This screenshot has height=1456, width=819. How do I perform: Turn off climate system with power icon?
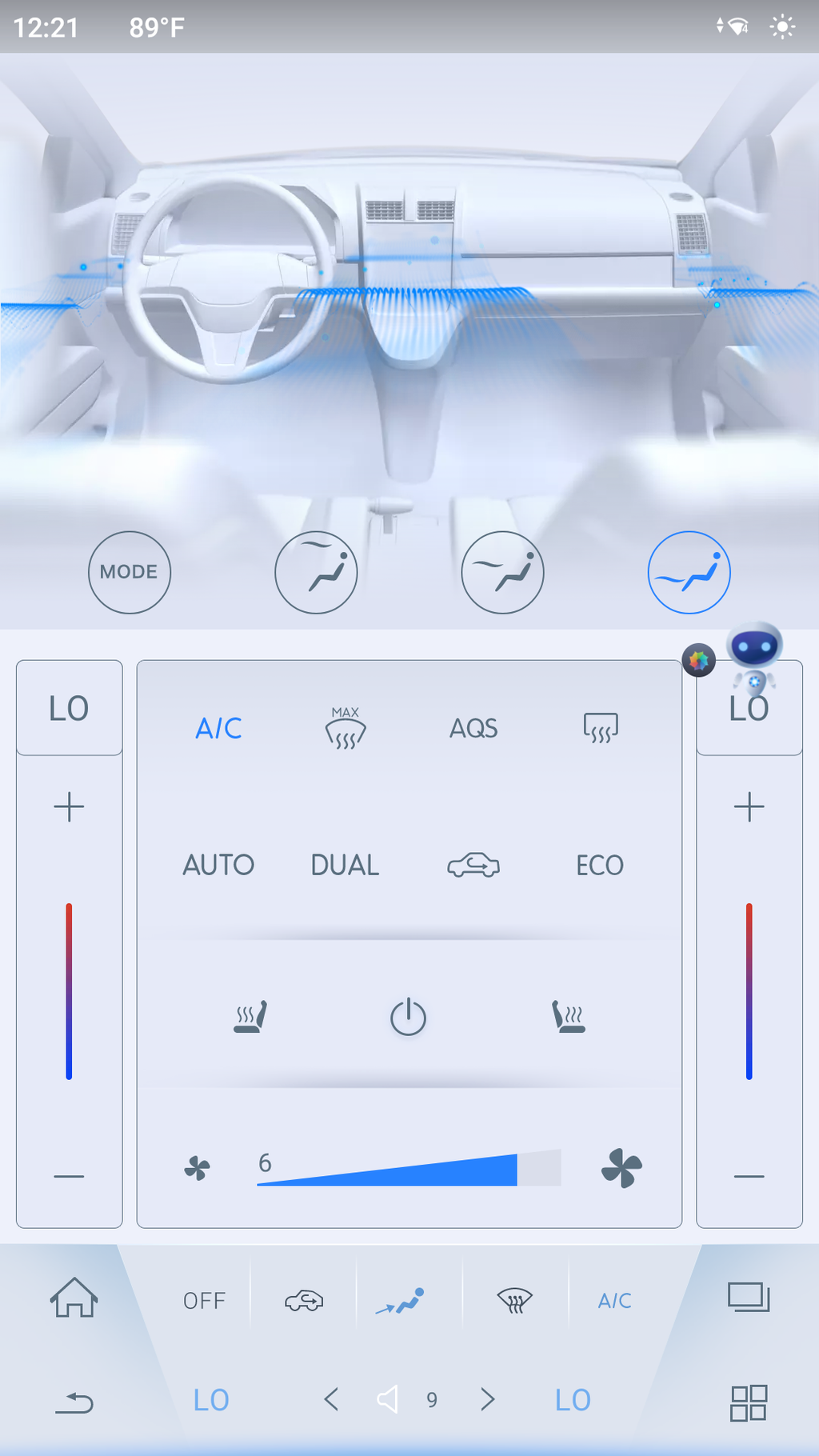click(408, 1017)
